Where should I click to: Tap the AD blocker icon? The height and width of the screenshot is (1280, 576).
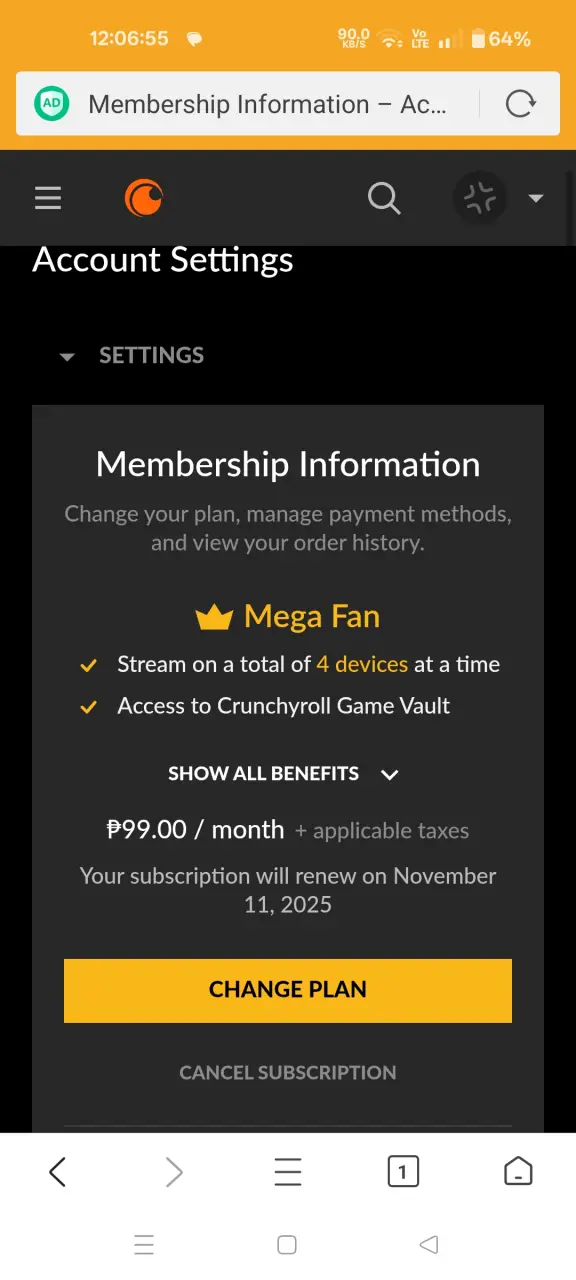tap(52, 104)
